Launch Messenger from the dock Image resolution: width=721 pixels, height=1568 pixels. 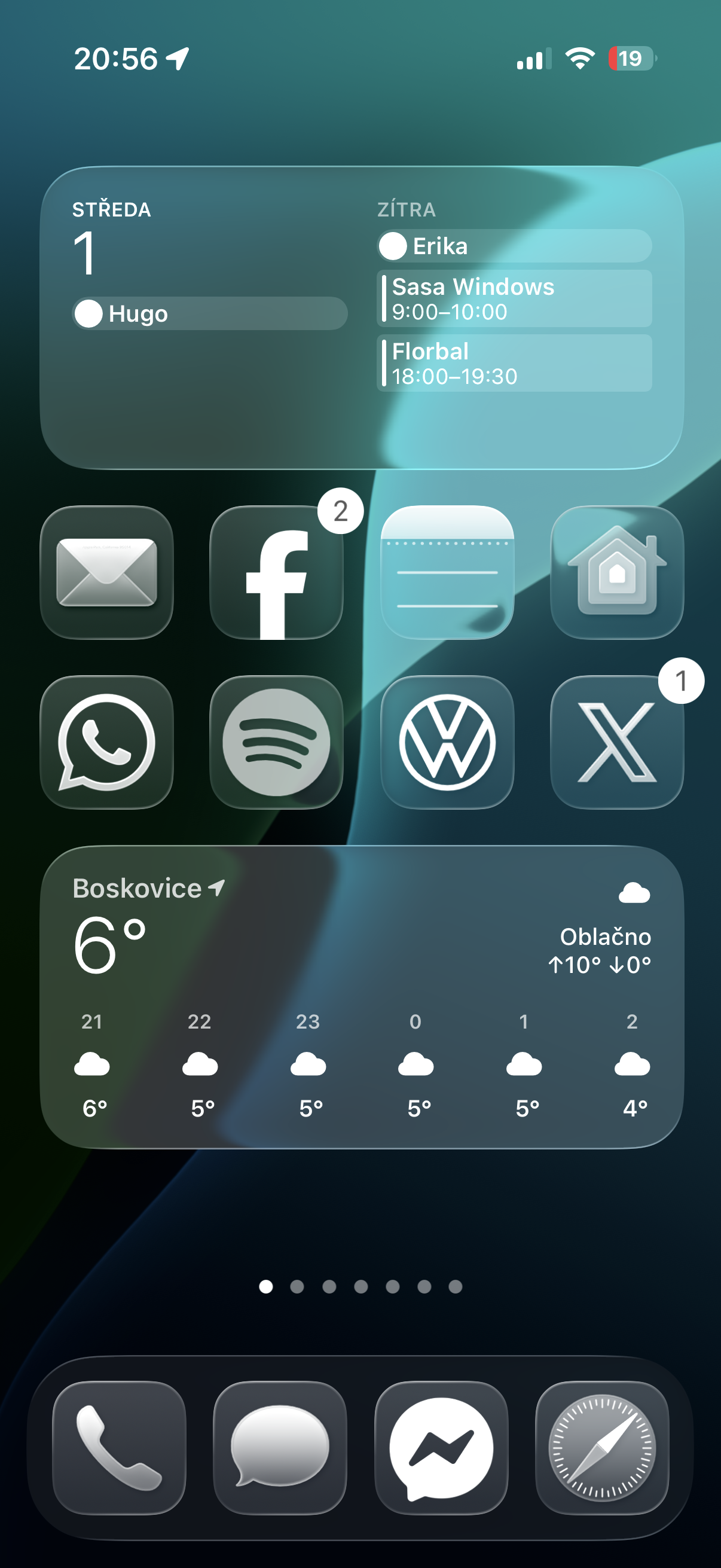point(441,1447)
